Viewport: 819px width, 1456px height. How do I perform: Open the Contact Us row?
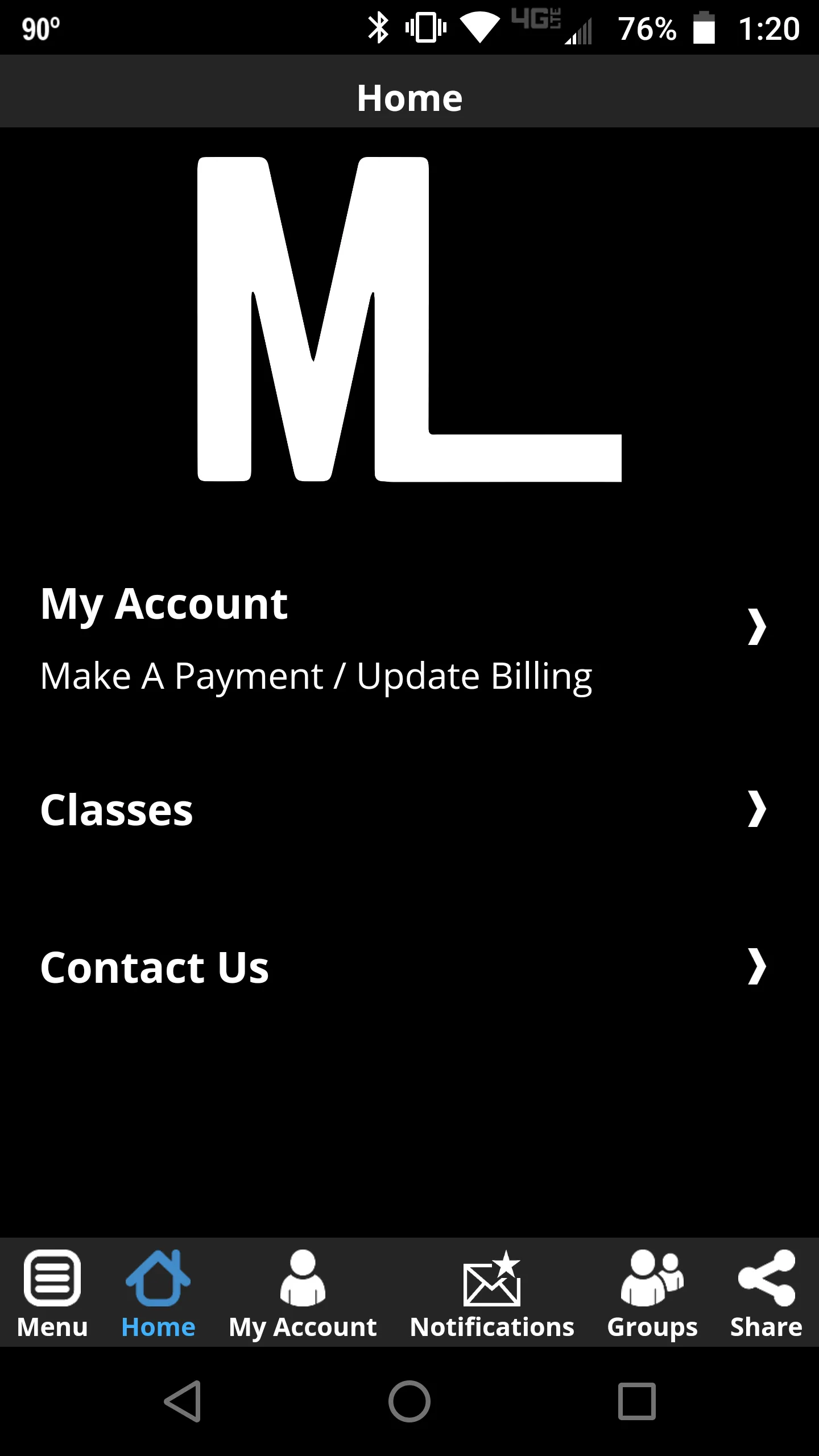click(x=409, y=967)
